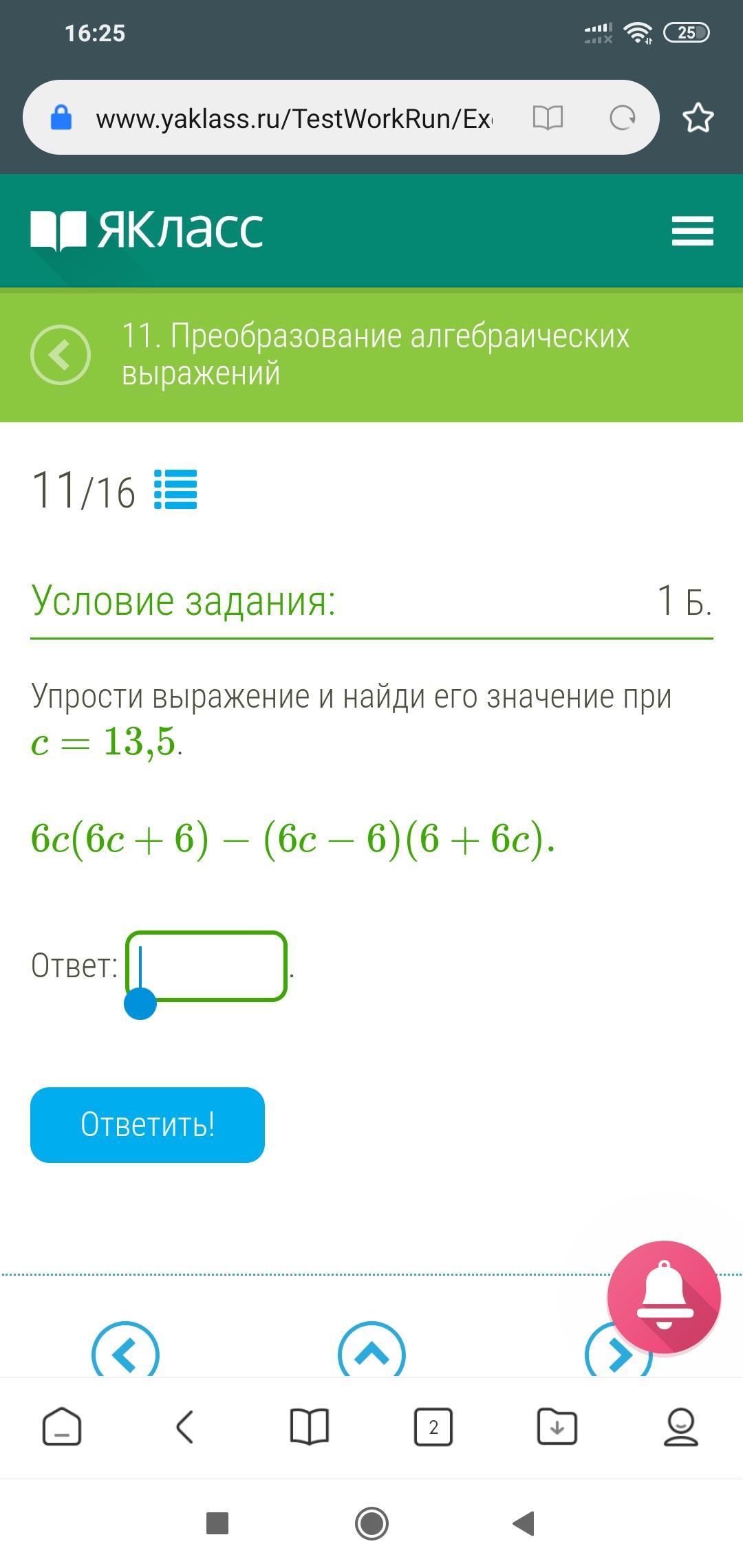The image size is (743, 1568).
Task: Tap the system home button
Action: click(371, 1523)
